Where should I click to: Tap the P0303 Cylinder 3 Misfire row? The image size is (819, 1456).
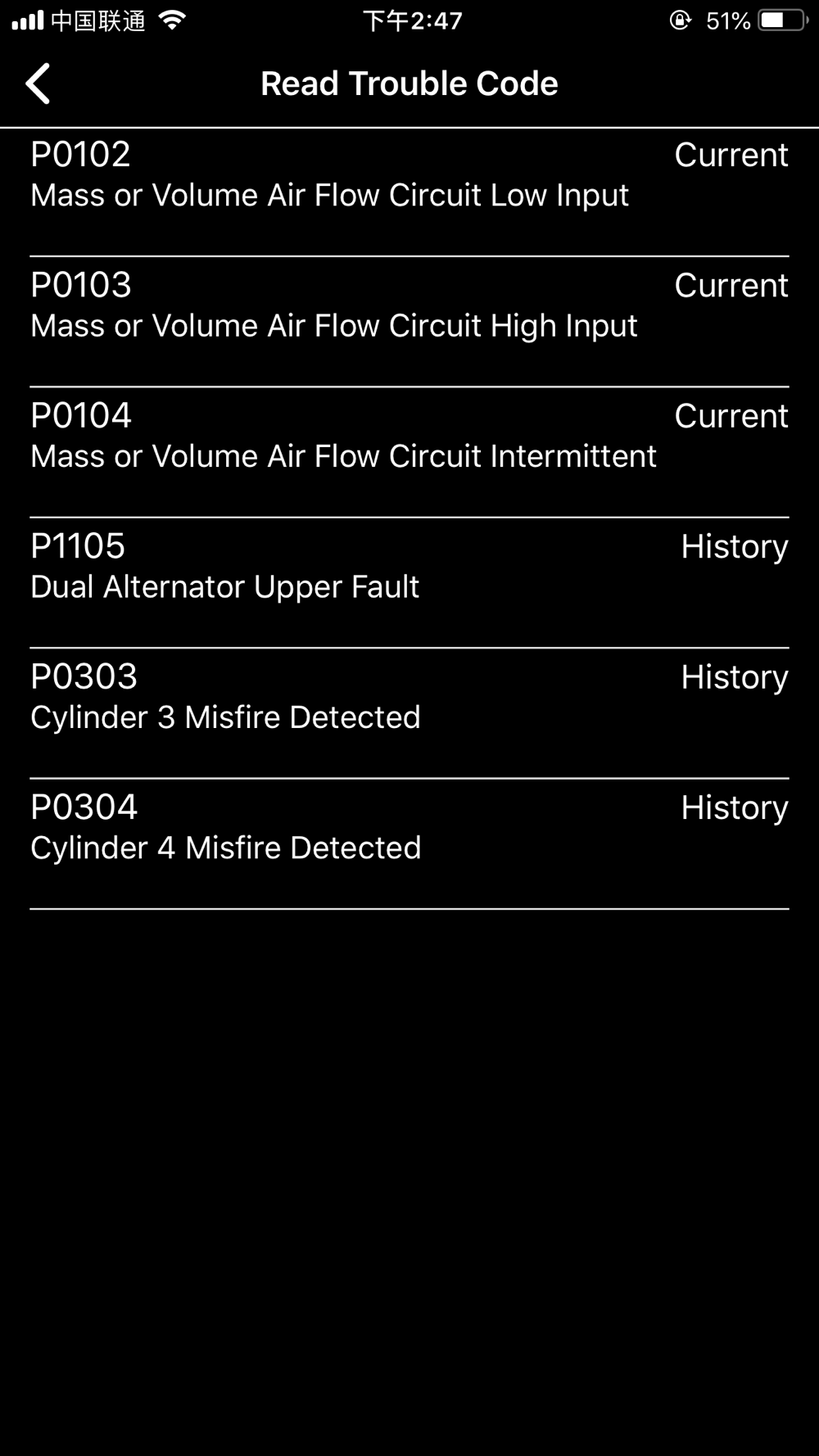[409, 713]
